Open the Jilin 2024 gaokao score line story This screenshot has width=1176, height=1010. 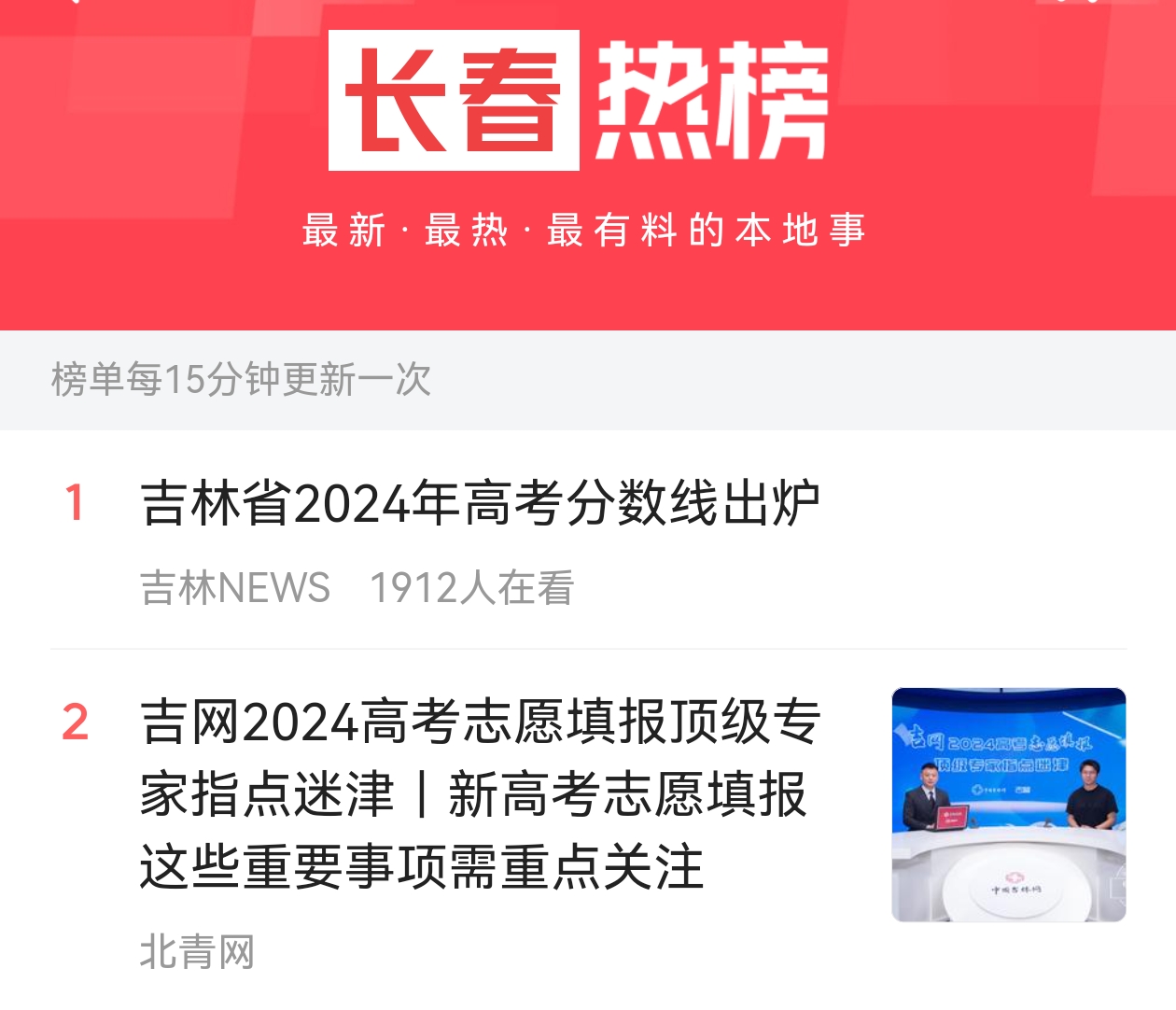tap(480, 504)
